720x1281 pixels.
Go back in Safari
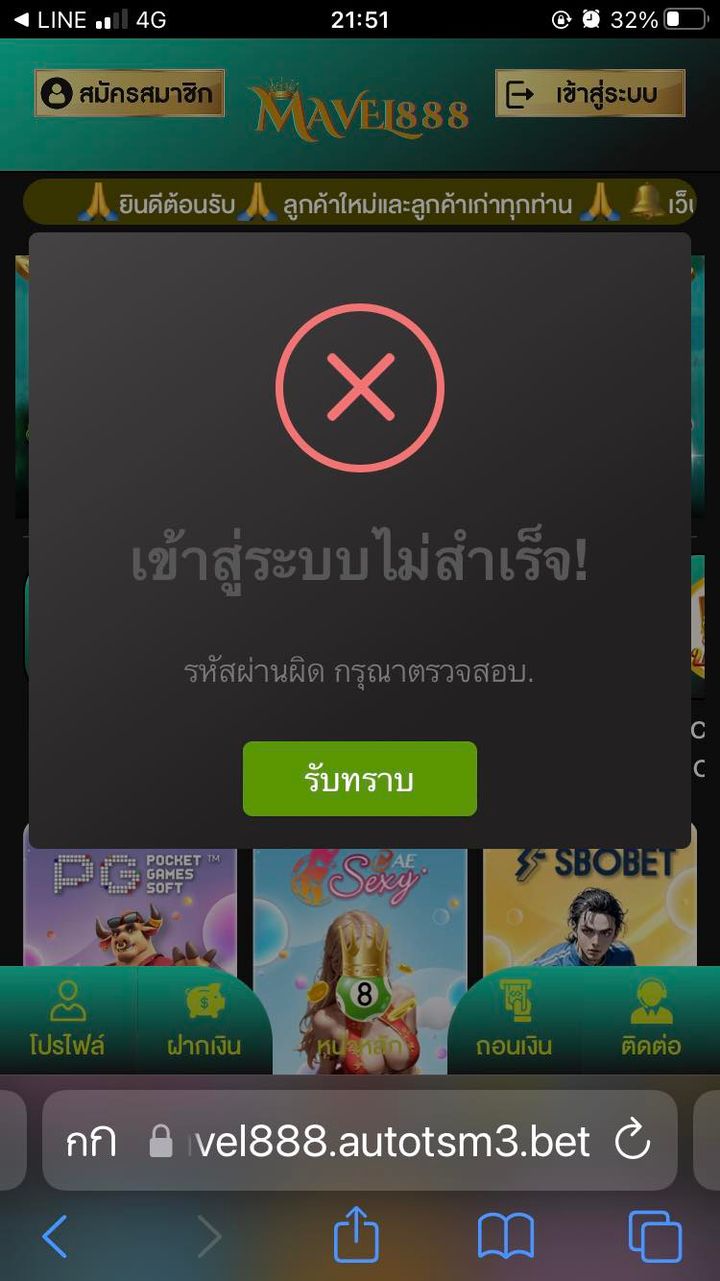point(55,1237)
